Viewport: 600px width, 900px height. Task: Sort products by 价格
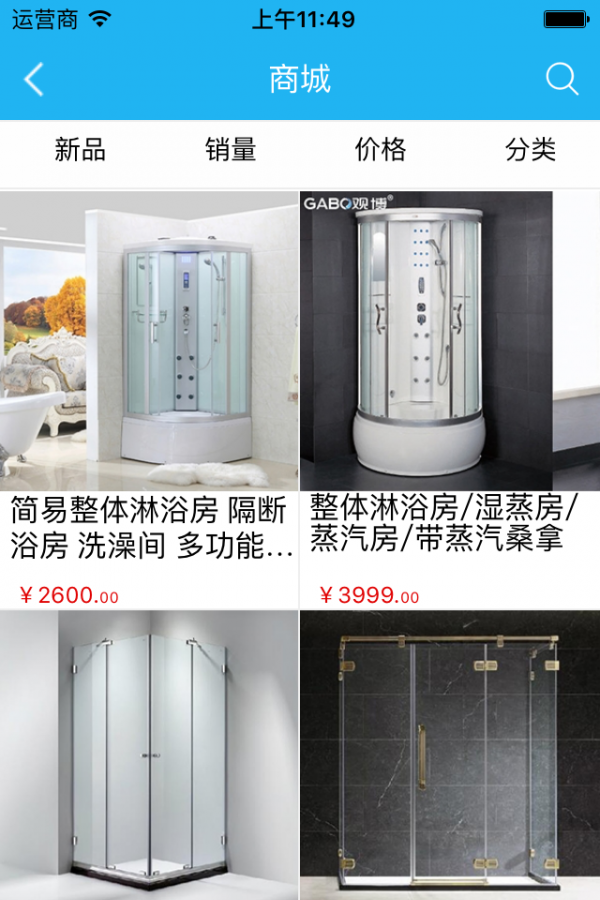pos(381,151)
